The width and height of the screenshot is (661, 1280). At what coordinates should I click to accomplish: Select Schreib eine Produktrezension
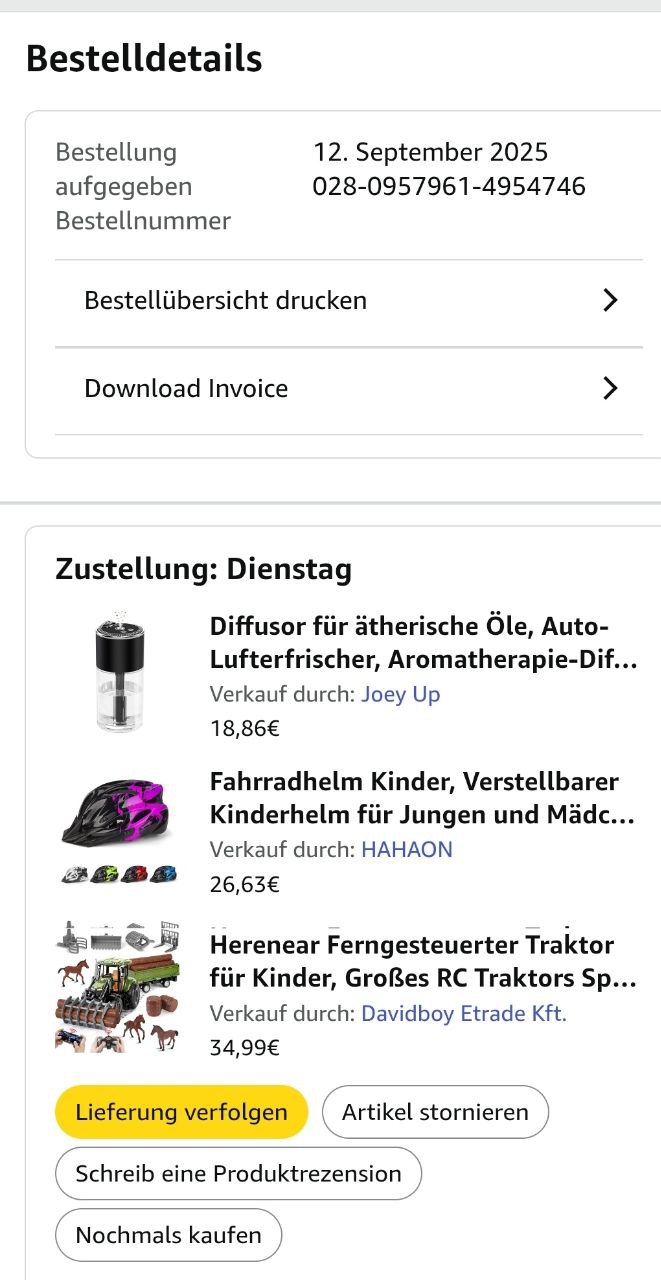coord(238,1174)
